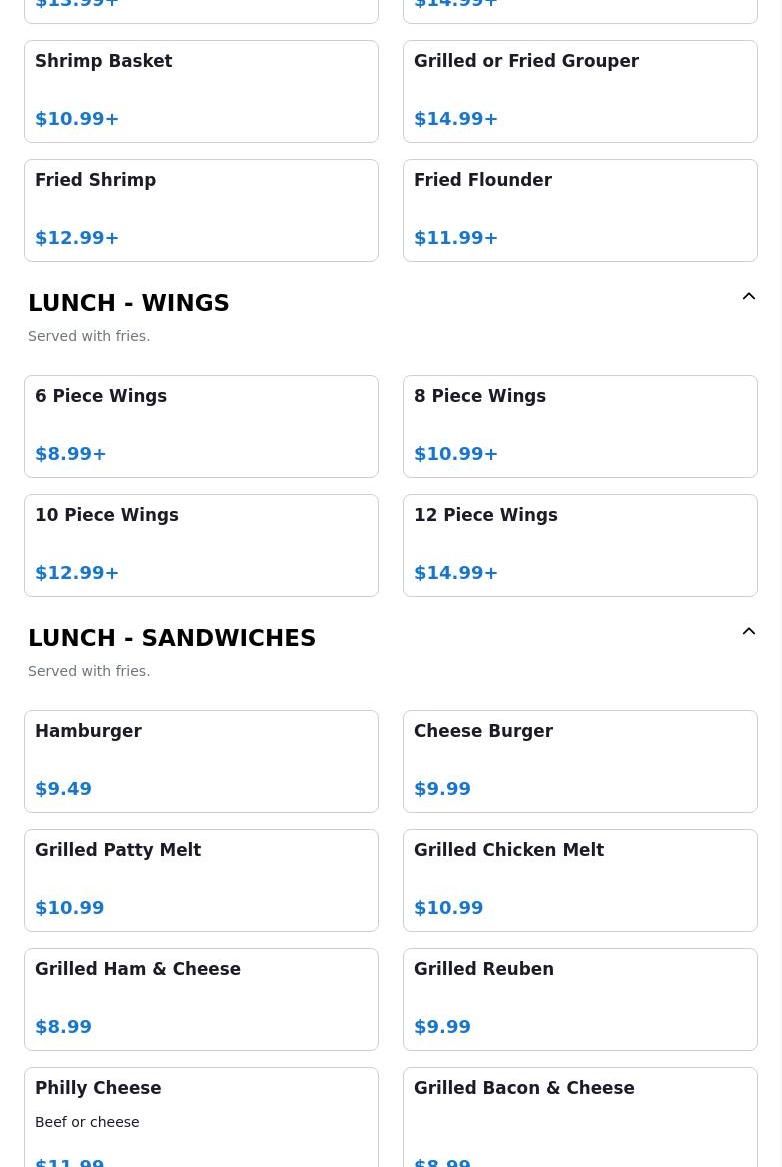Image resolution: width=782 pixels, height=1167 pixels.
Task: Select Grilled Ham & Cheese
Action: pyautogui.click(x=201, y=999)
